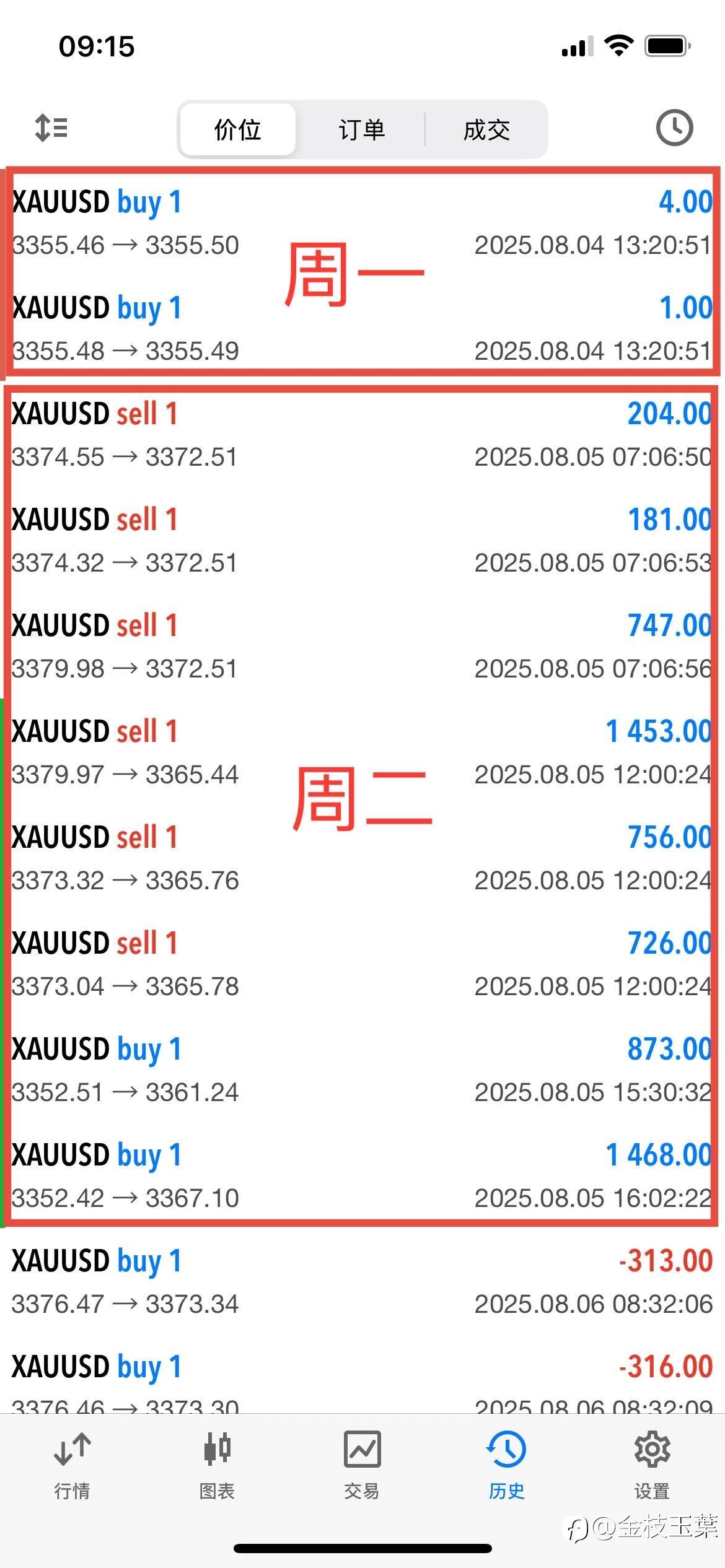Select the 价位 segment
Viewport: 725px width, 1568px height.
click(237, 129)
